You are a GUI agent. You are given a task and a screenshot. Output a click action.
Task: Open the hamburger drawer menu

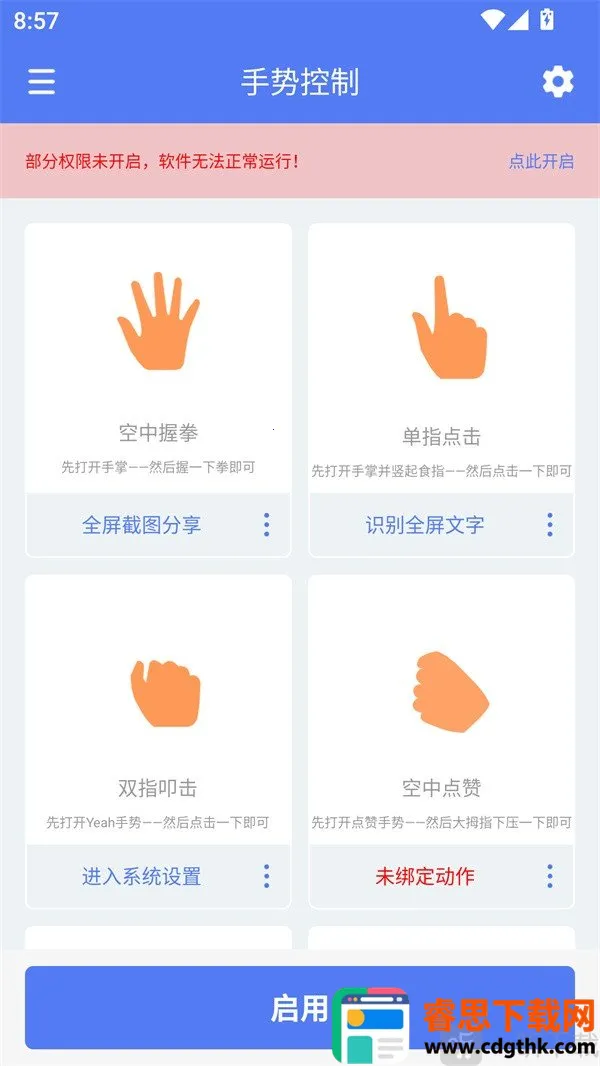pos(41,82)
